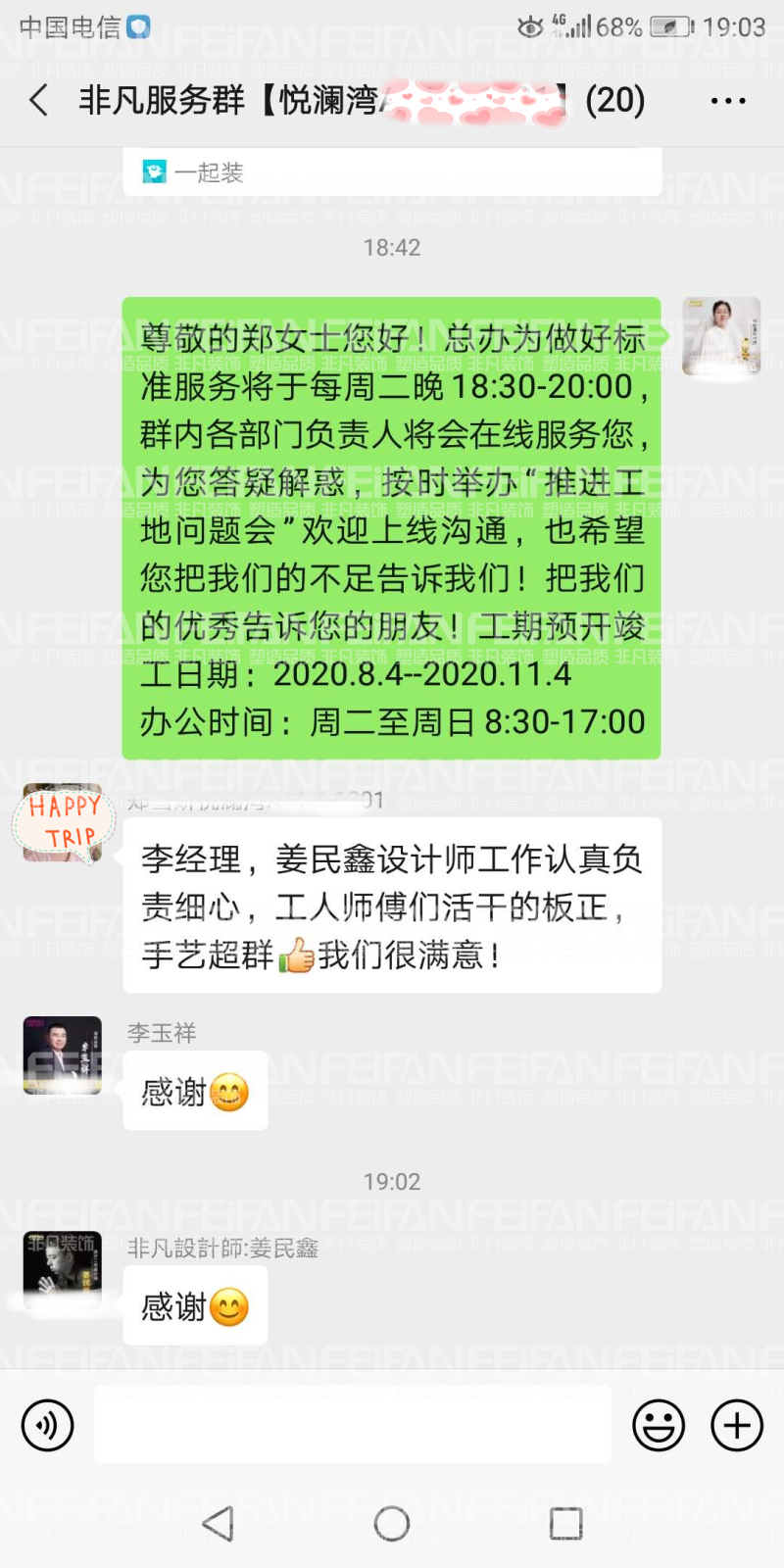Tap the message text field
Screen dimensions: 784x1568
353,1425
